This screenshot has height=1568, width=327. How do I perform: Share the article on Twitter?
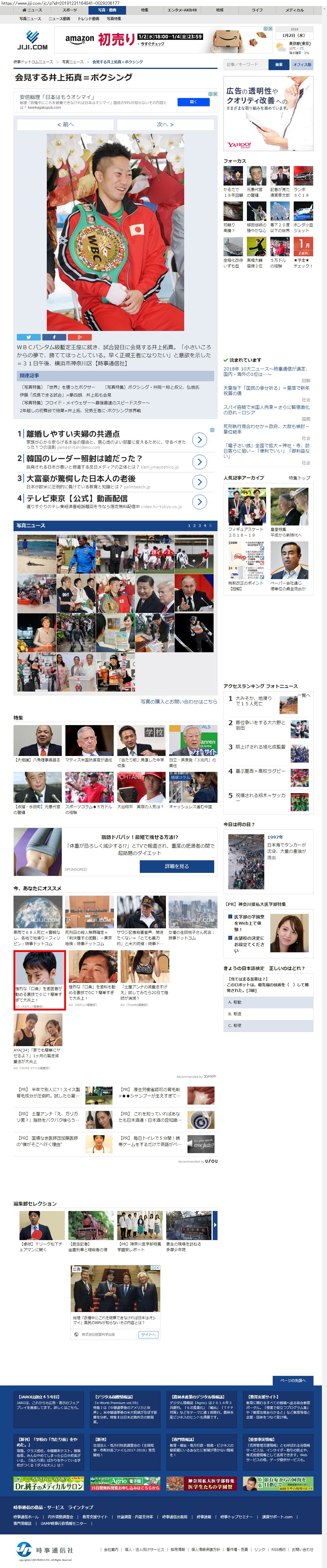pyautogui.click(x=28, y=337)
